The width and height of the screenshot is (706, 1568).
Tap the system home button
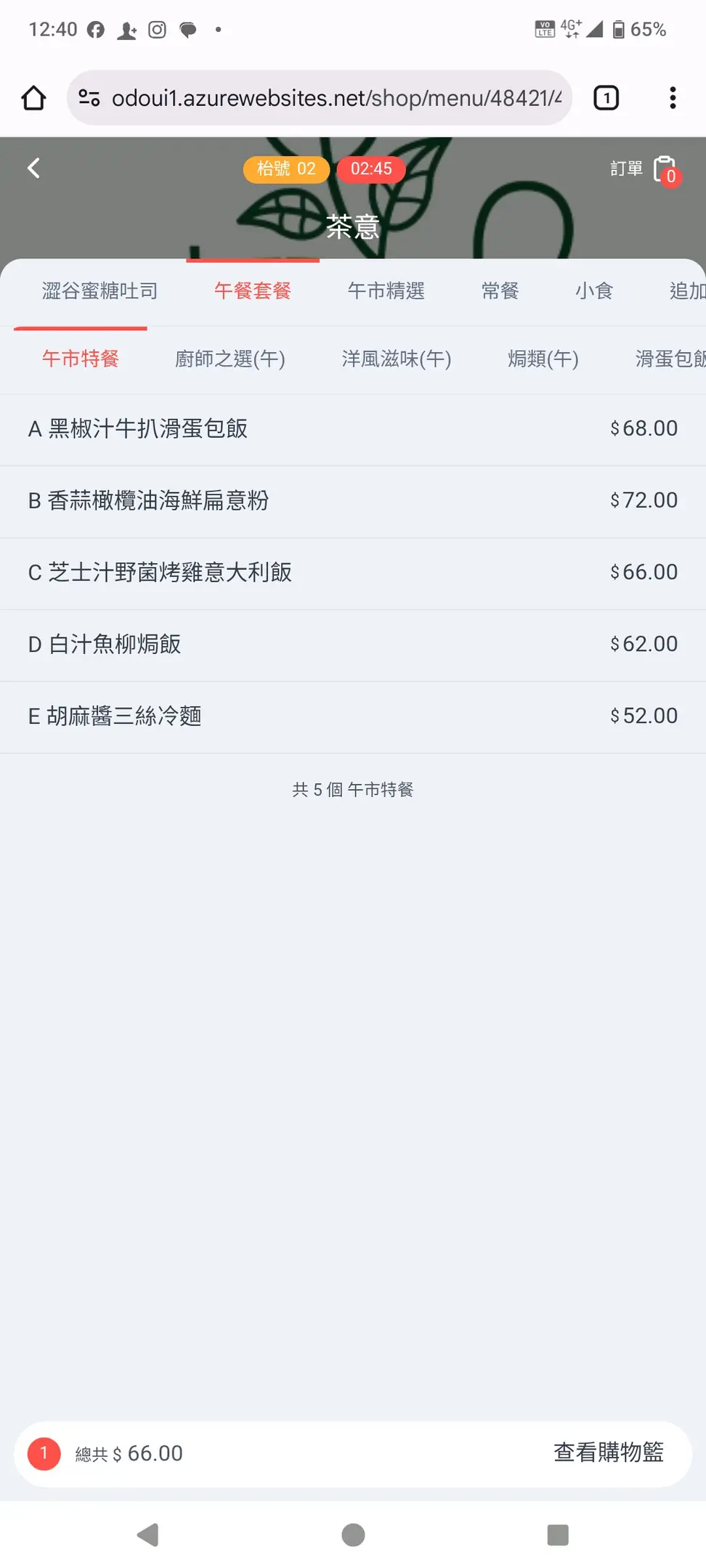click(353, 1535)
